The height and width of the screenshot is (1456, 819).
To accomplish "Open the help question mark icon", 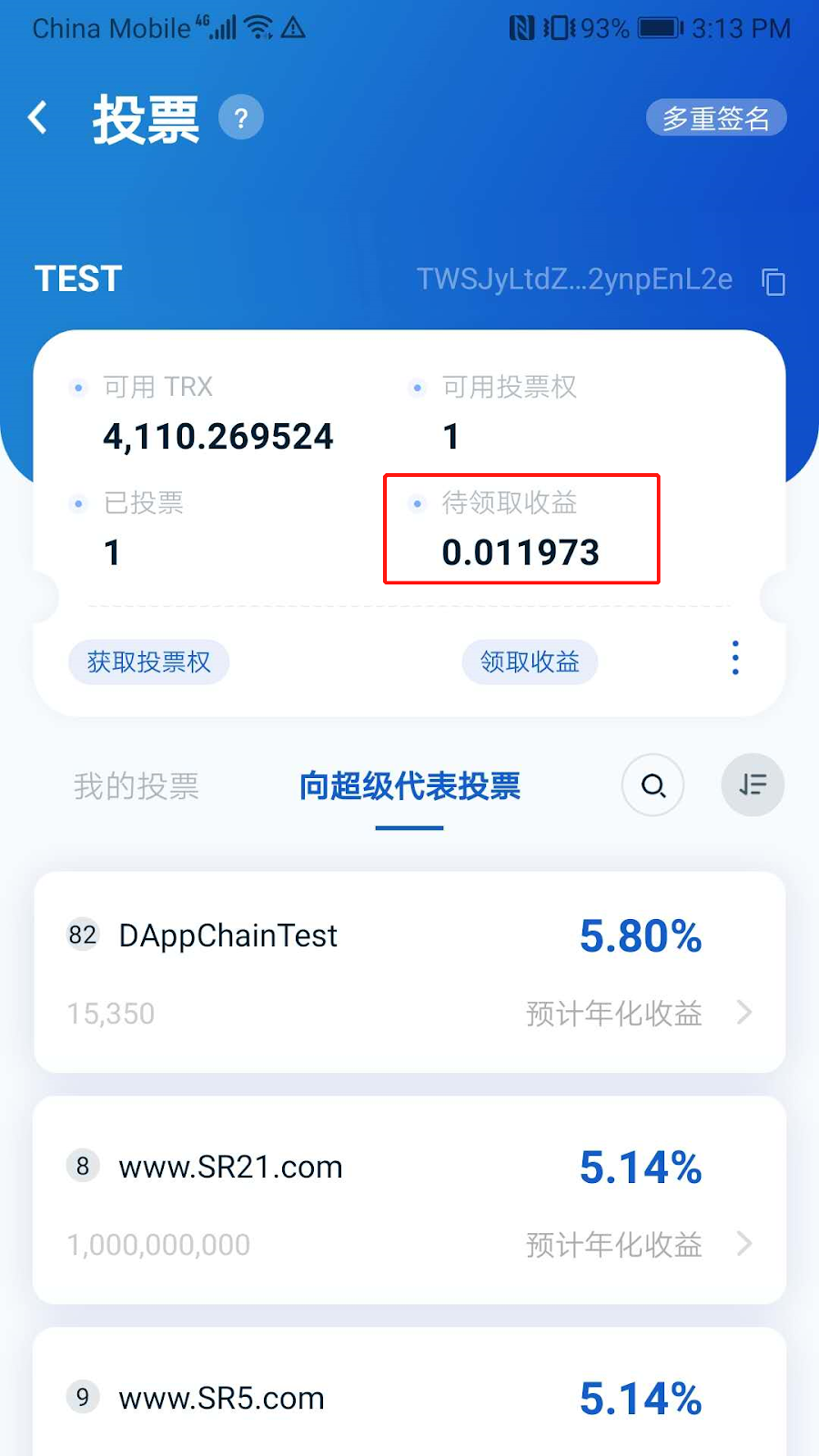I will tap(241, 118).
